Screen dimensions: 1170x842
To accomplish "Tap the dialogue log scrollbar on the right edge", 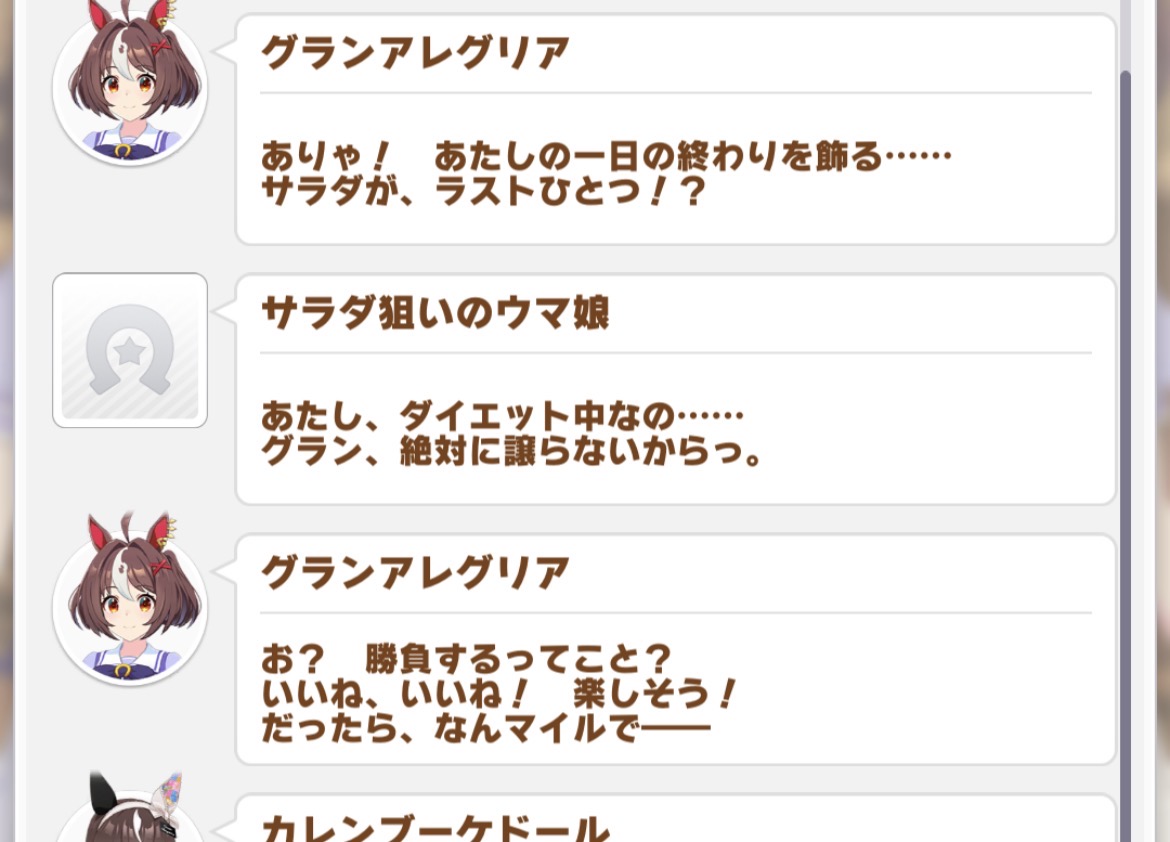I will (x=1125, y=450).
